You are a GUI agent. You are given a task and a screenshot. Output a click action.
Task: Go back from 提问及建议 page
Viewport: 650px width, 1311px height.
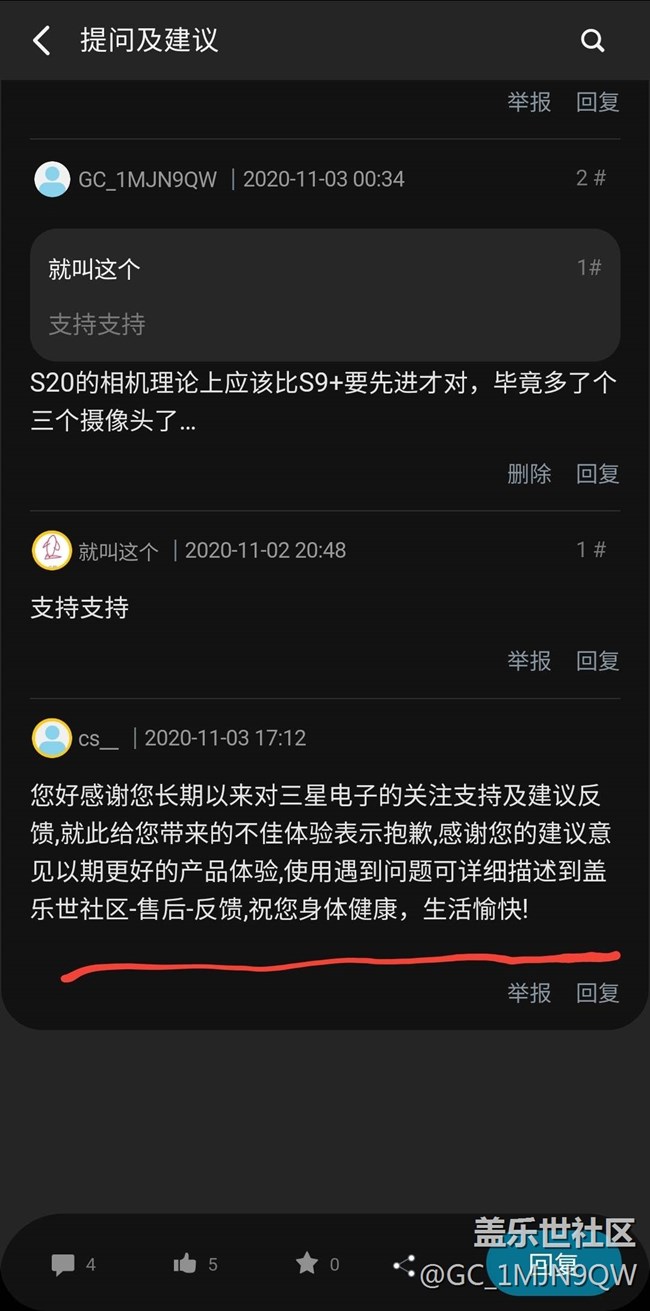pyautogui.click(x=41, y=40)
